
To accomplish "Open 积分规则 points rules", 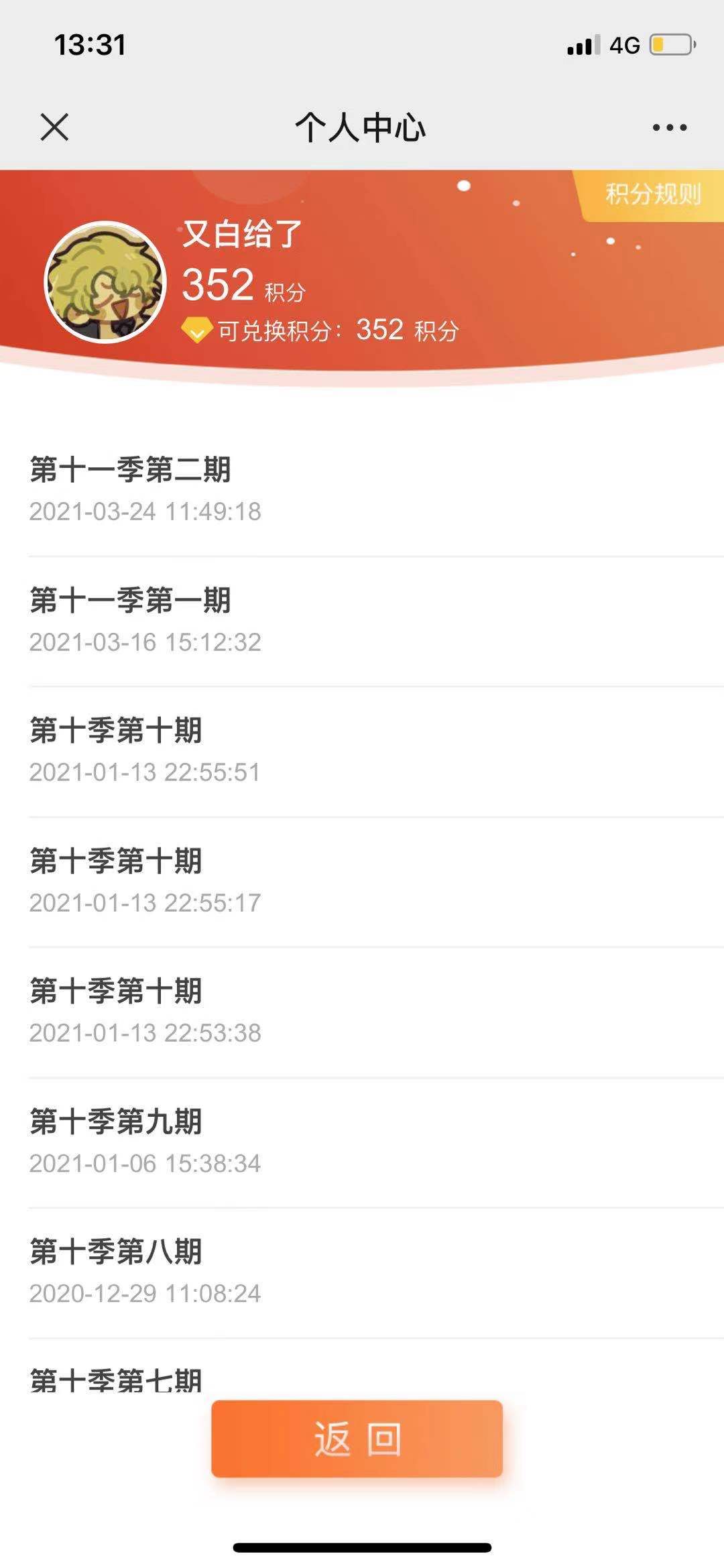I will tap(653, 194).
